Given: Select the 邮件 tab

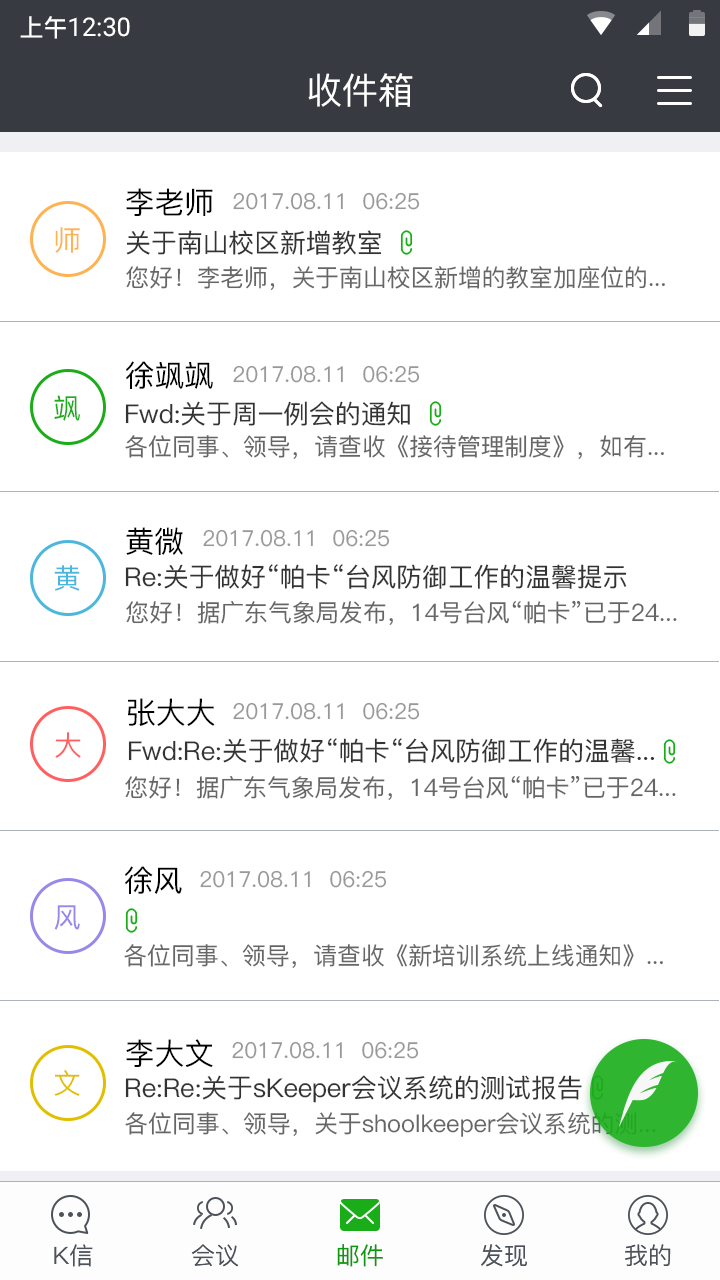Looking at the screenshot, I should 360,1231.
